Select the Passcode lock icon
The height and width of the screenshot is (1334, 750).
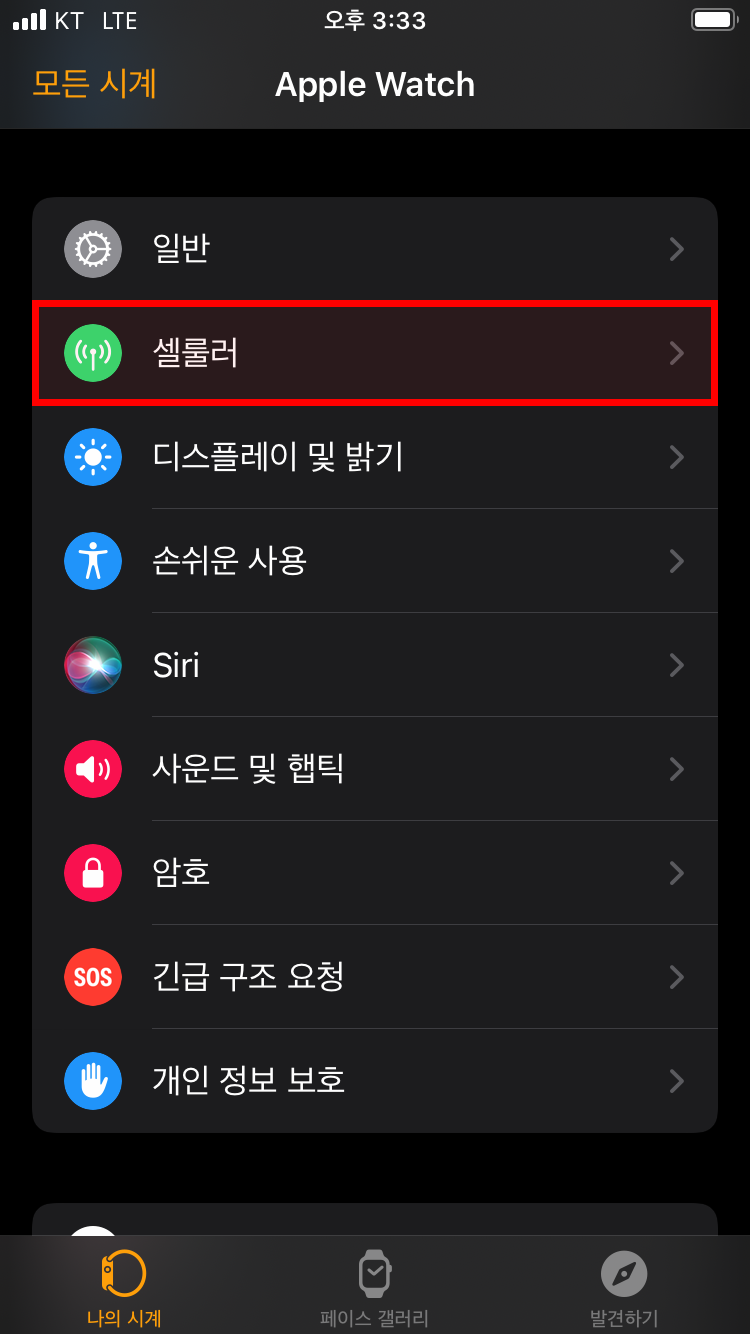click(x=92, y=873)
